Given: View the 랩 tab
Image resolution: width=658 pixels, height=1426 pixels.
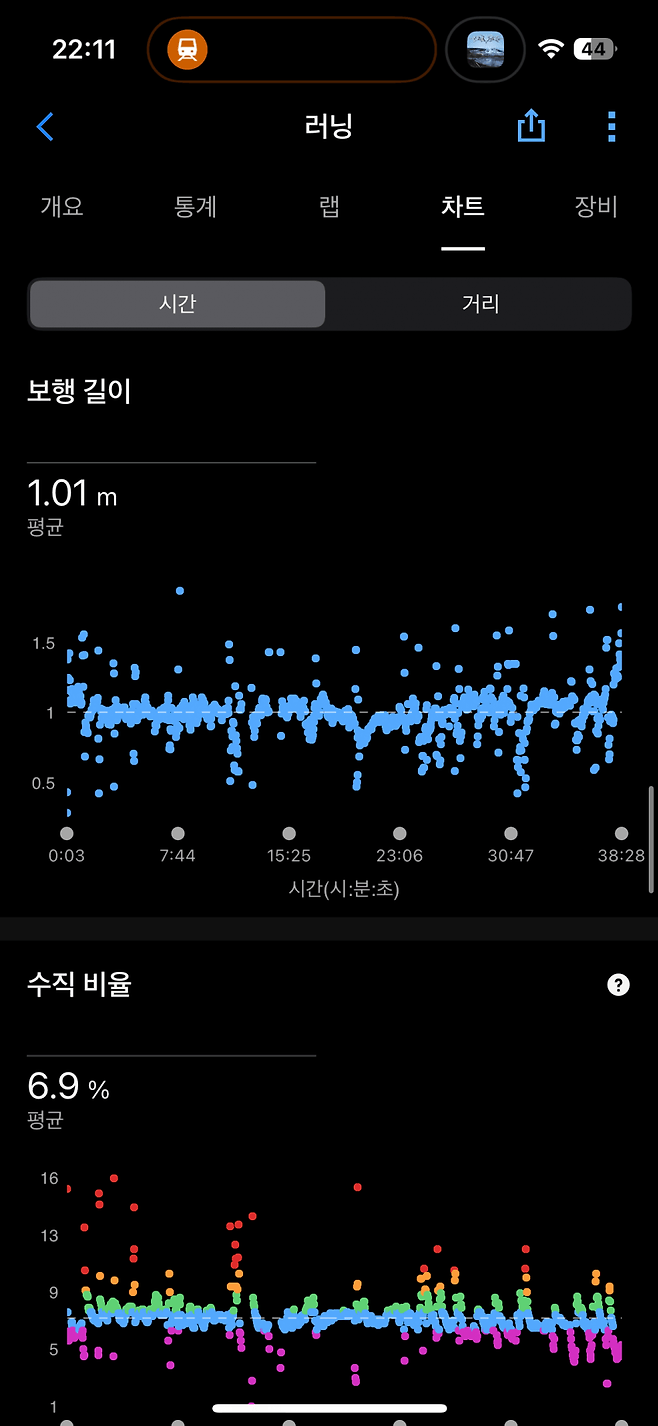Looking at the screenshot, I should 329,207.
